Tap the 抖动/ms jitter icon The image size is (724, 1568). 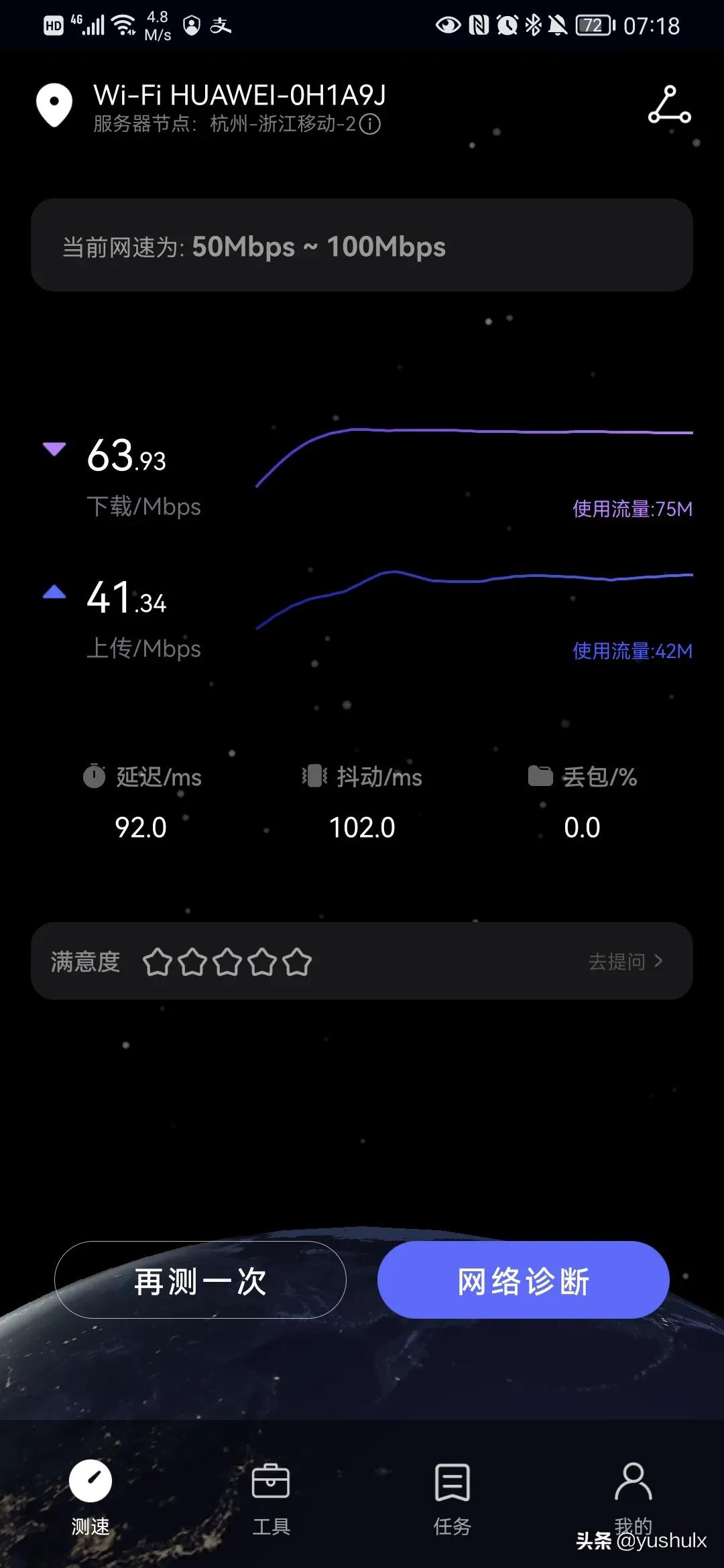pyautogui.click(x=313, y=776)
